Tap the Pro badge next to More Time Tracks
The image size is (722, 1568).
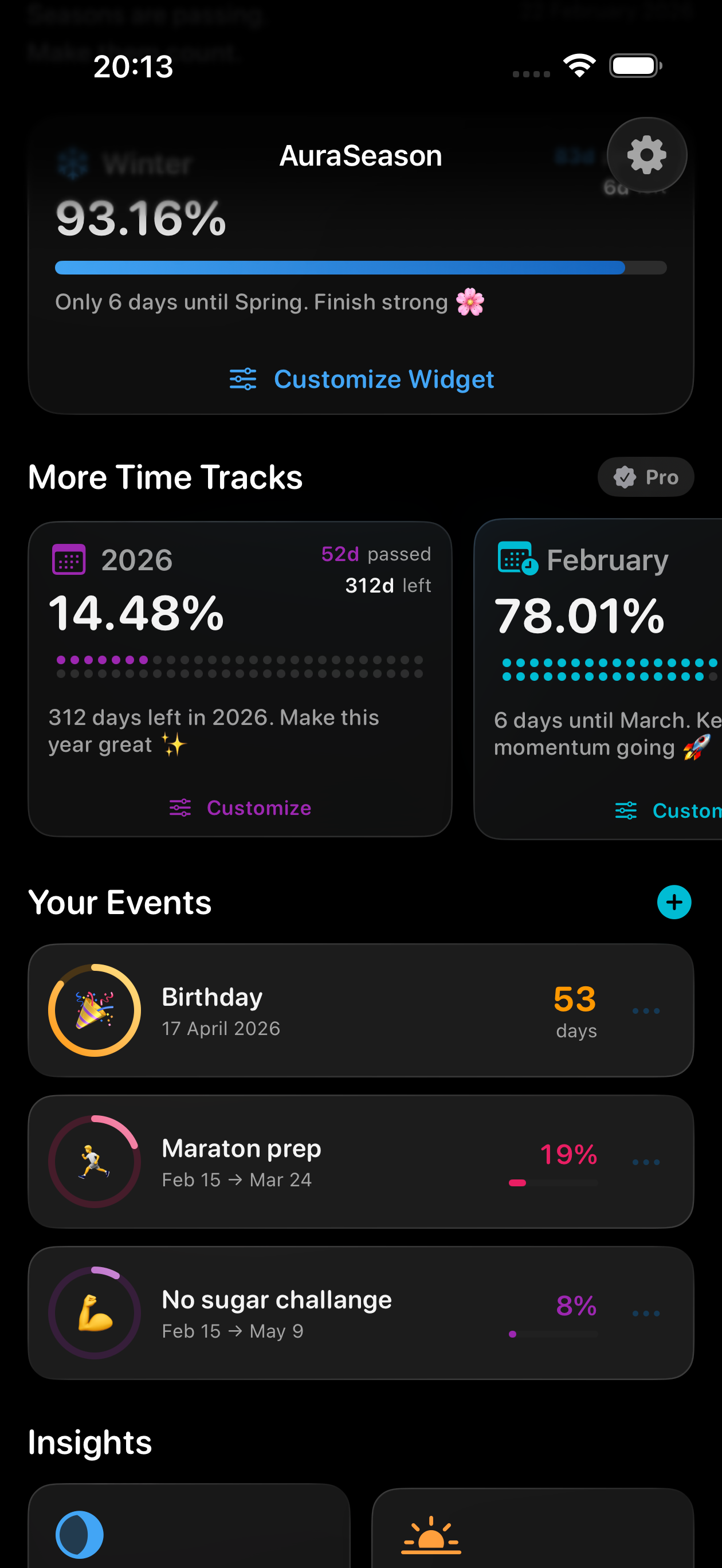(645, 477)
